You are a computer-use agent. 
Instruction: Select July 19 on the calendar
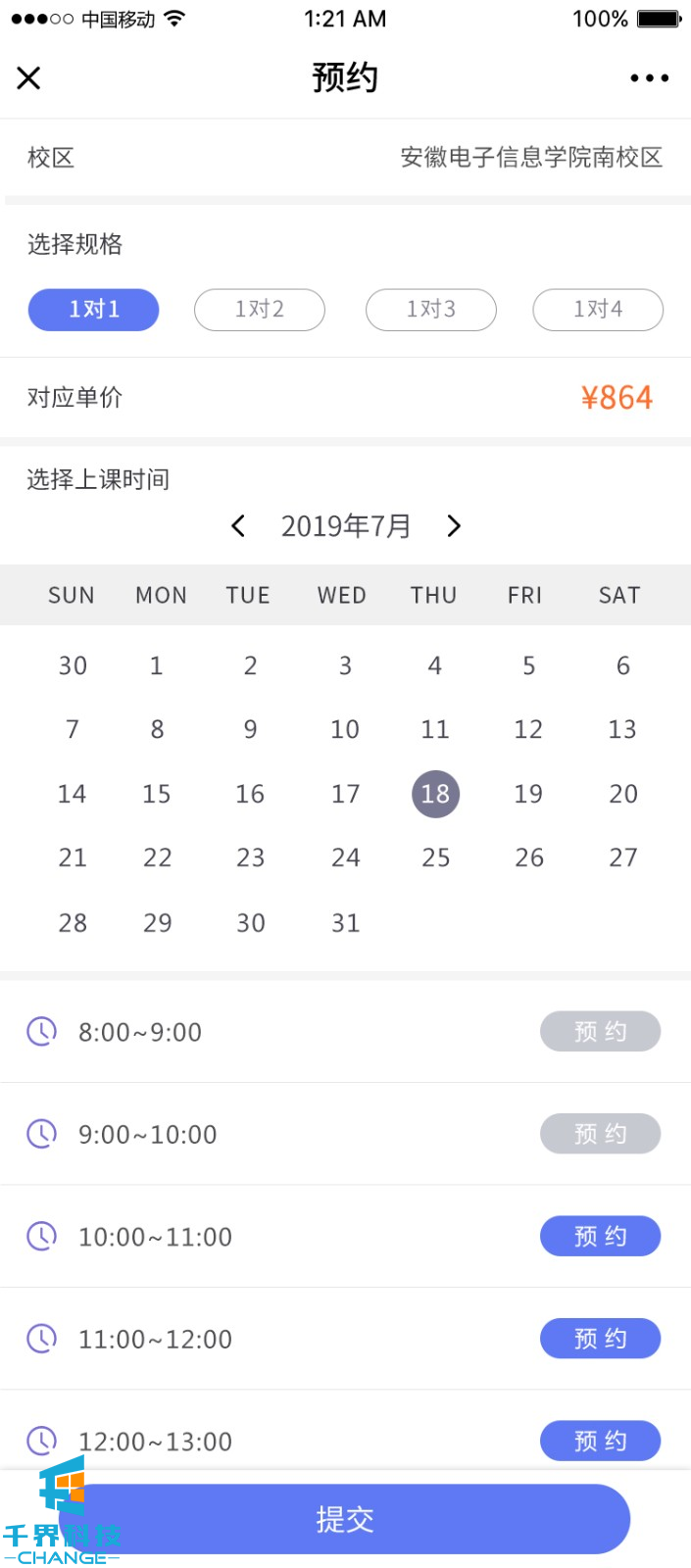tap(528, 794)
